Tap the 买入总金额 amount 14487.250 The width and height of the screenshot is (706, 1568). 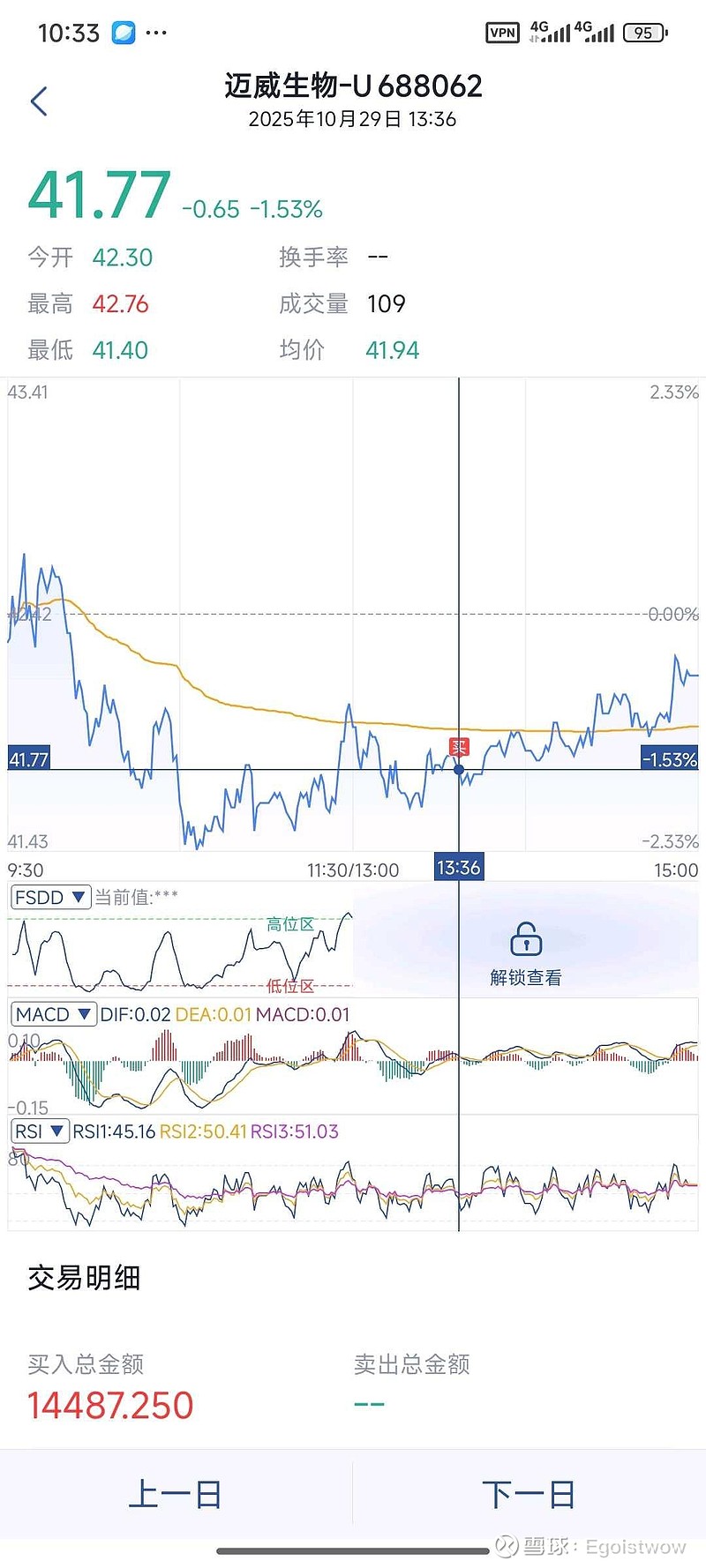(111, 1406)
